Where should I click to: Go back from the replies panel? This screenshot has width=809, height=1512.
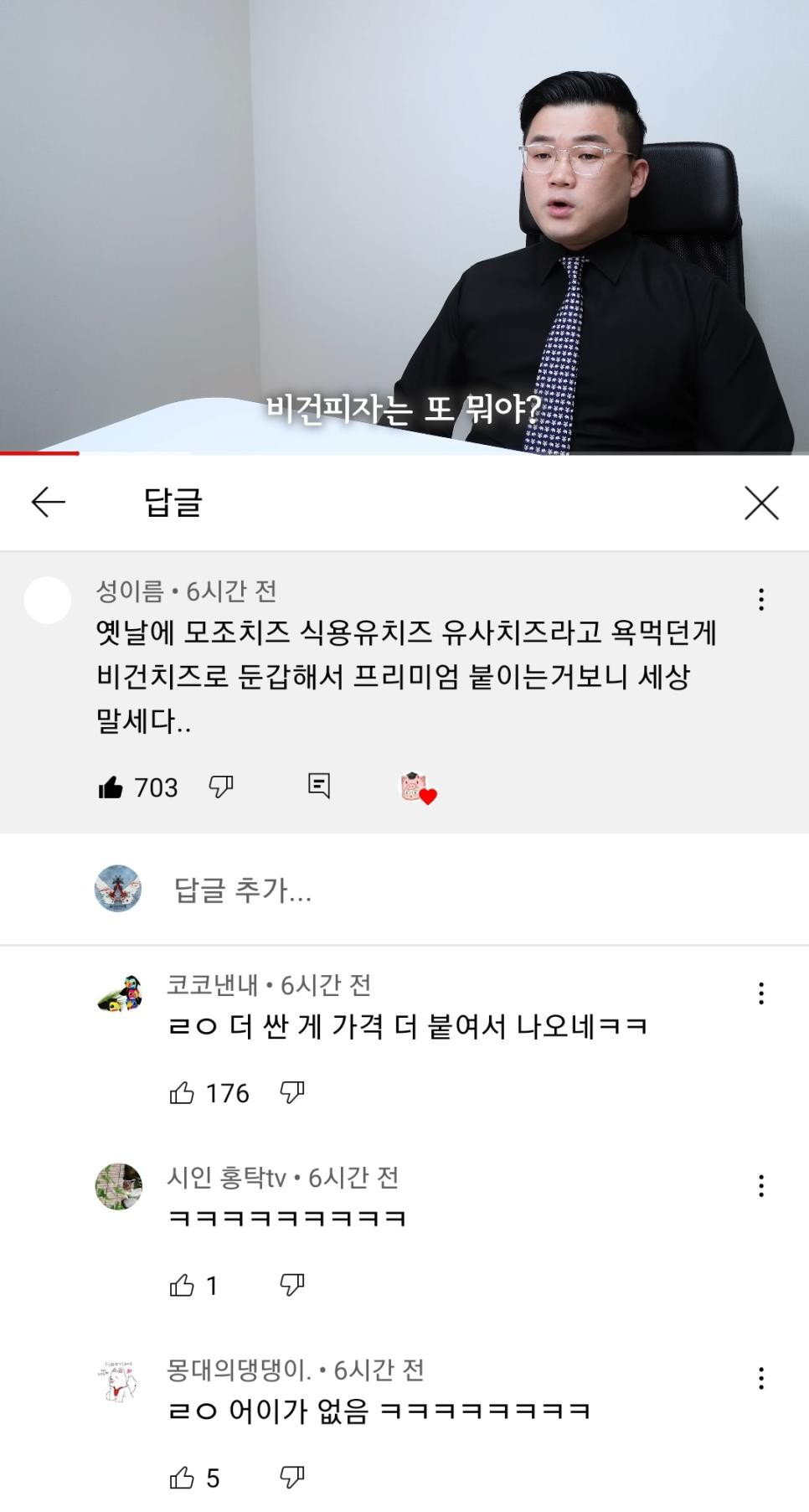tap(48, 502)
